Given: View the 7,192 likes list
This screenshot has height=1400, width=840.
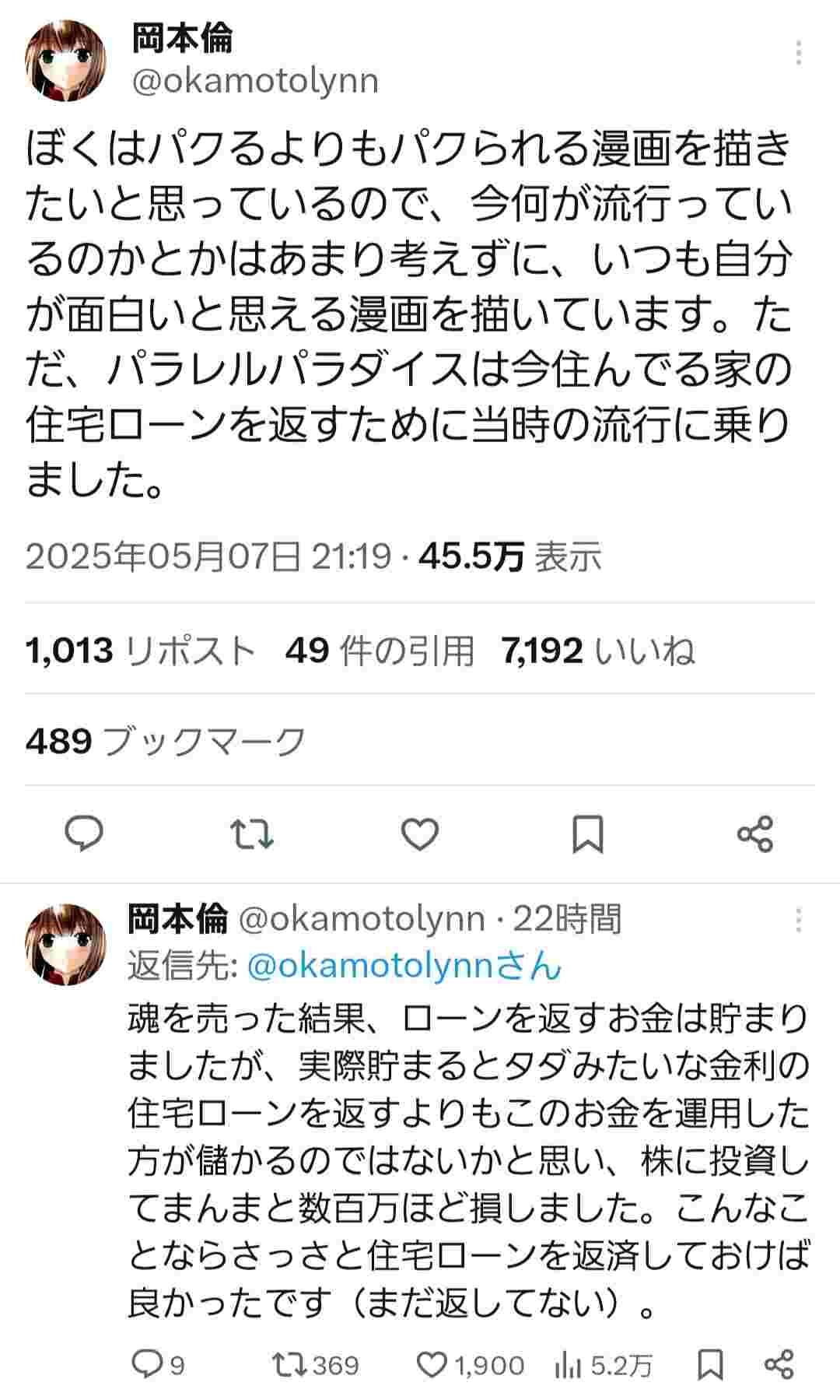Looking at the screenshot, I should (598, 651).
